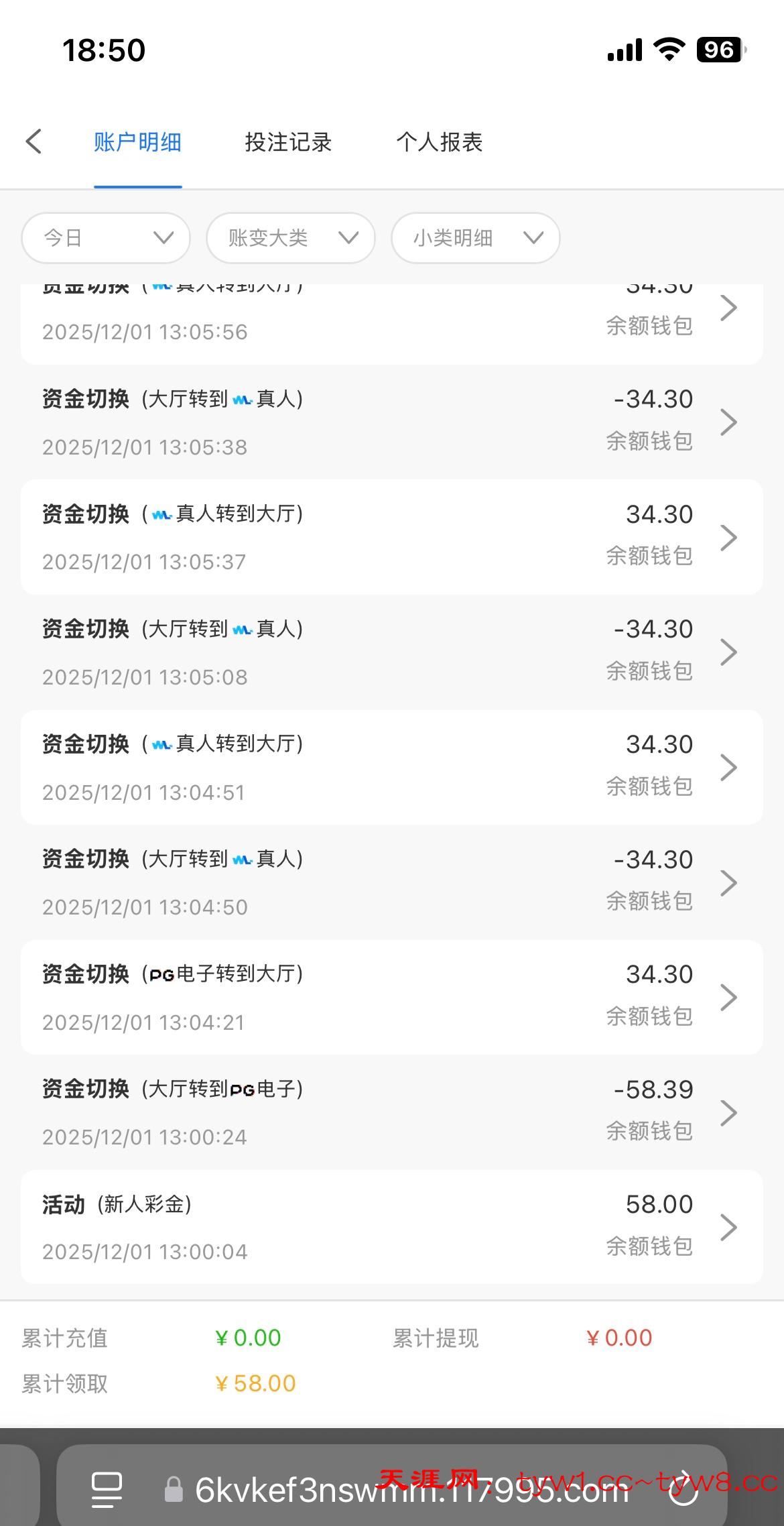View details of the 13:04:51 transfer
Viewport: 784px width, 1526px height.
point(392,767)
